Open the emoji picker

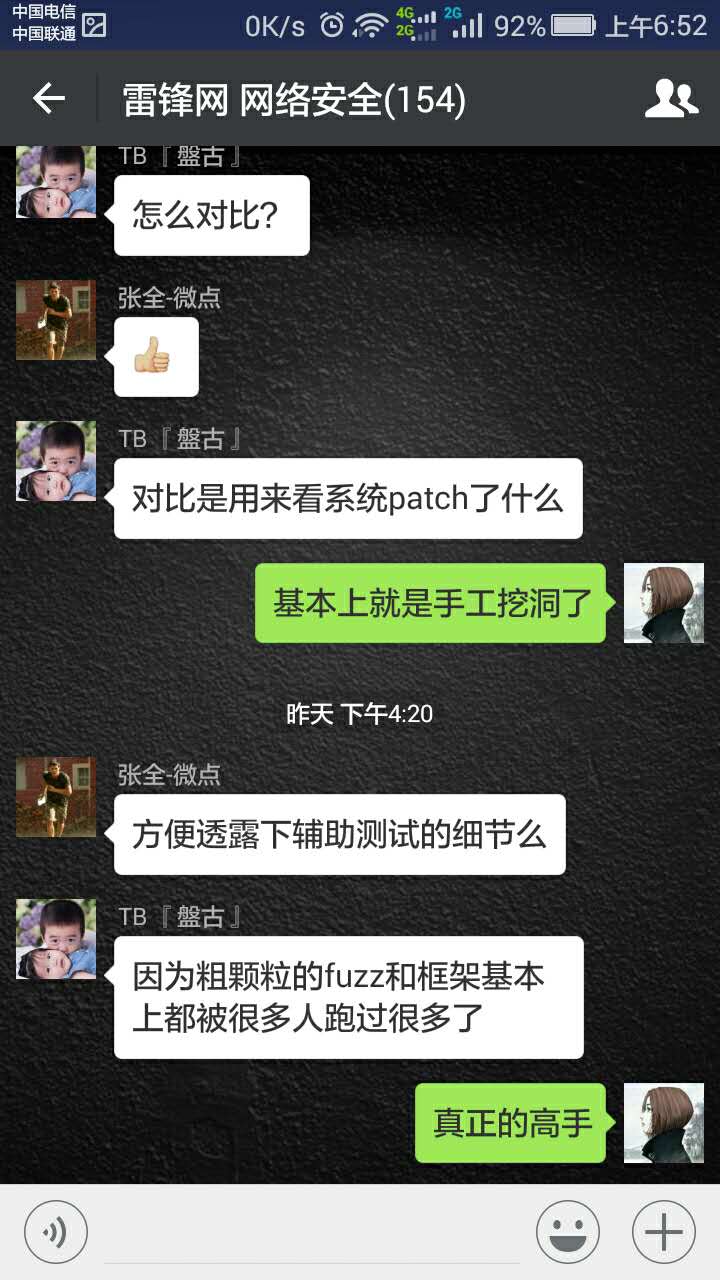tap(568, 1232)
